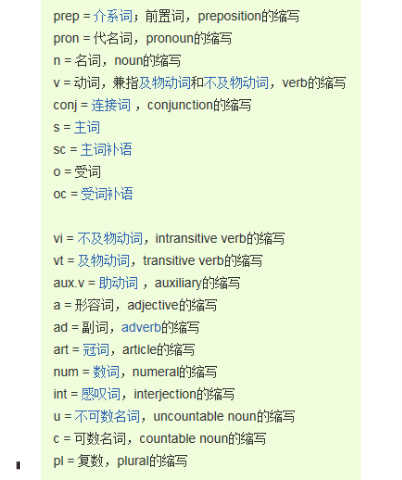This screenshot has height=480, width=402.
Task: Open the 主词 link after s =
Action: point(87,127)
